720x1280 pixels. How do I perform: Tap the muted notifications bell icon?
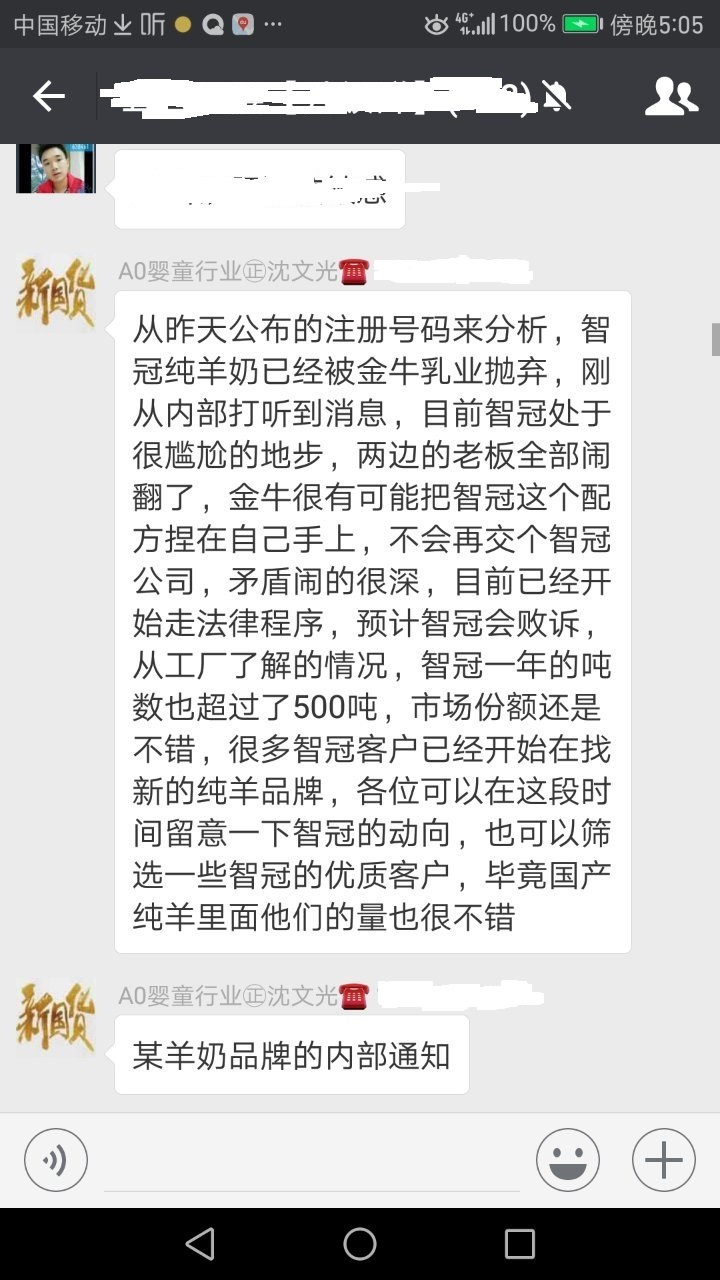(x=556, y=96)
